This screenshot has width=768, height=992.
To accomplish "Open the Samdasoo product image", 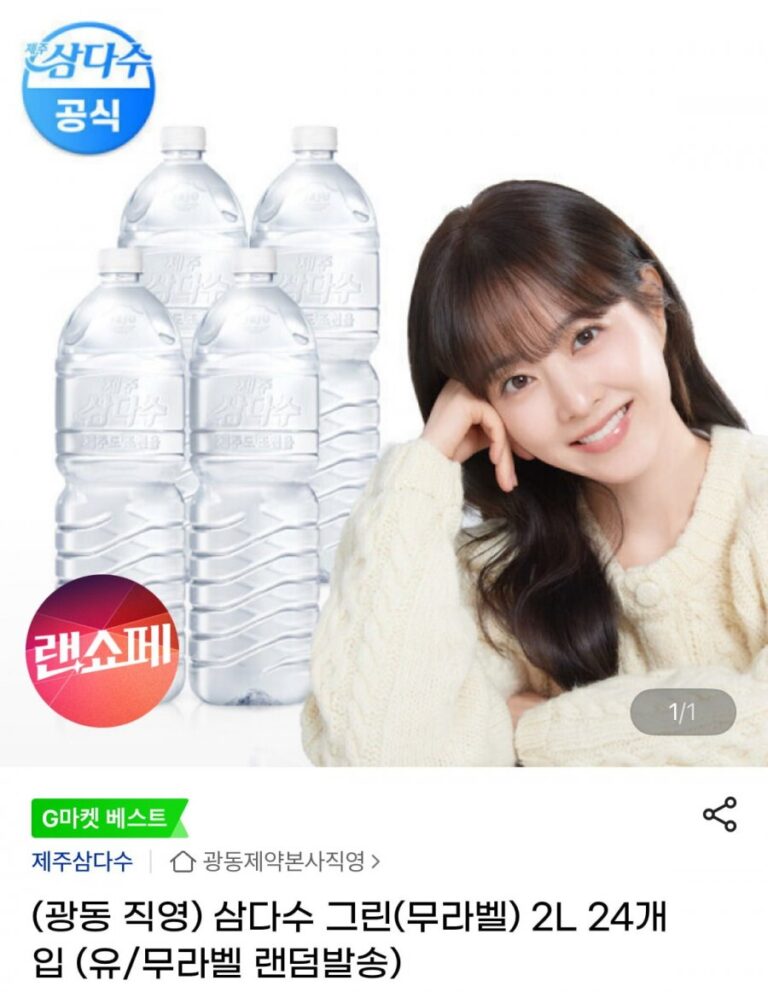I will (x=384, y=400).
